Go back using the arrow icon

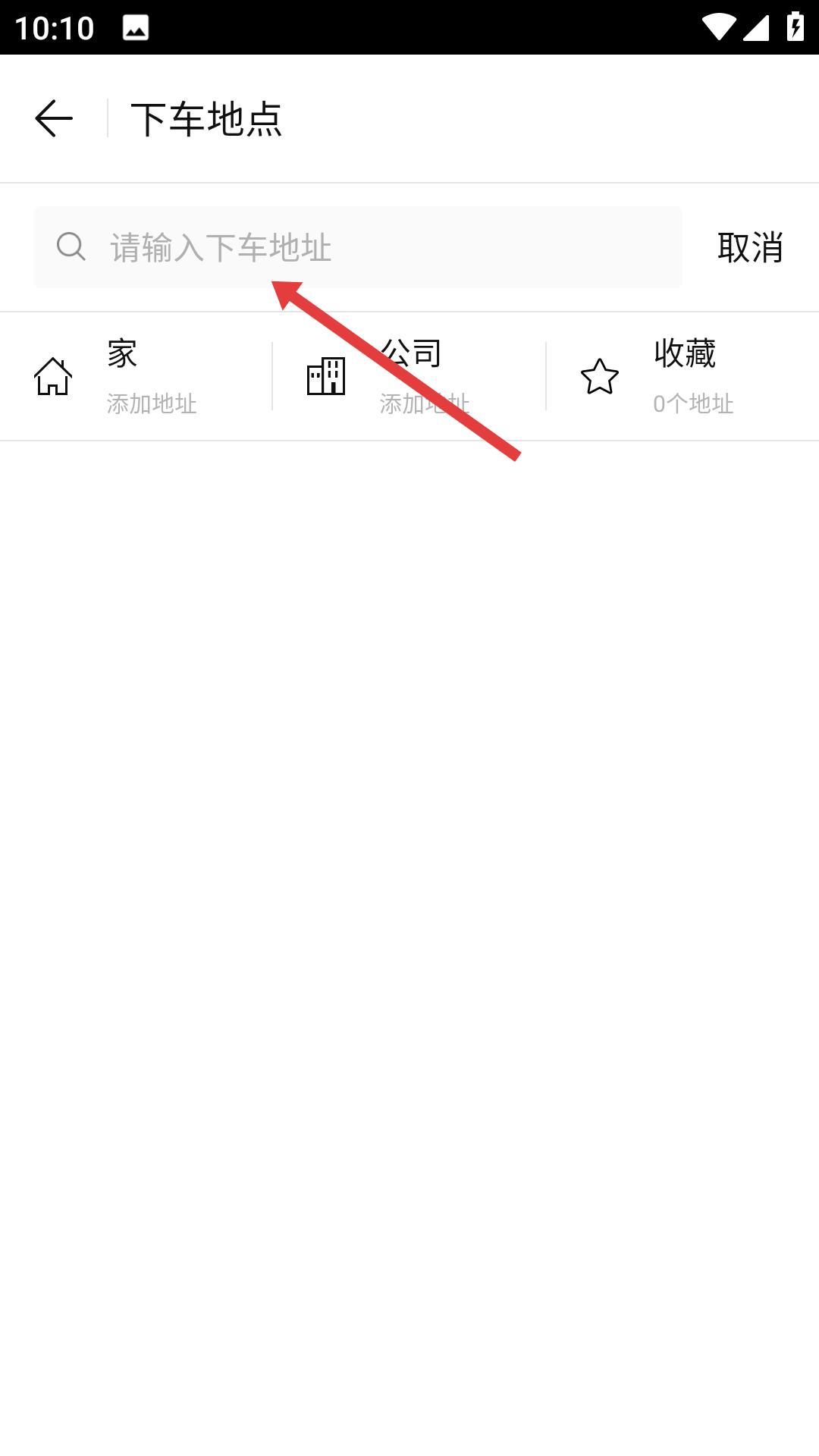point(54,119)
